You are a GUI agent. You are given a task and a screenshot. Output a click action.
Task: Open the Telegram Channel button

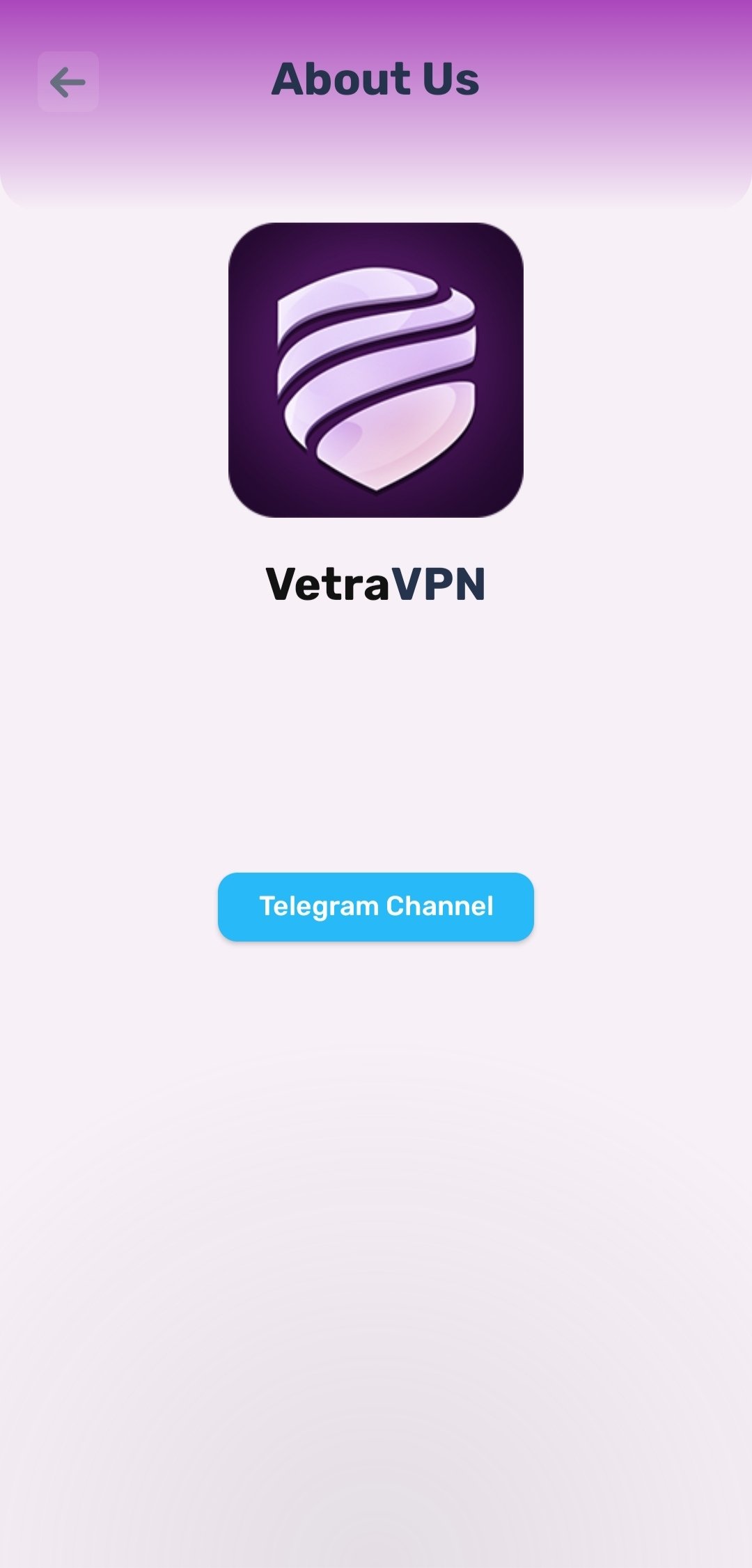[376, 906]
